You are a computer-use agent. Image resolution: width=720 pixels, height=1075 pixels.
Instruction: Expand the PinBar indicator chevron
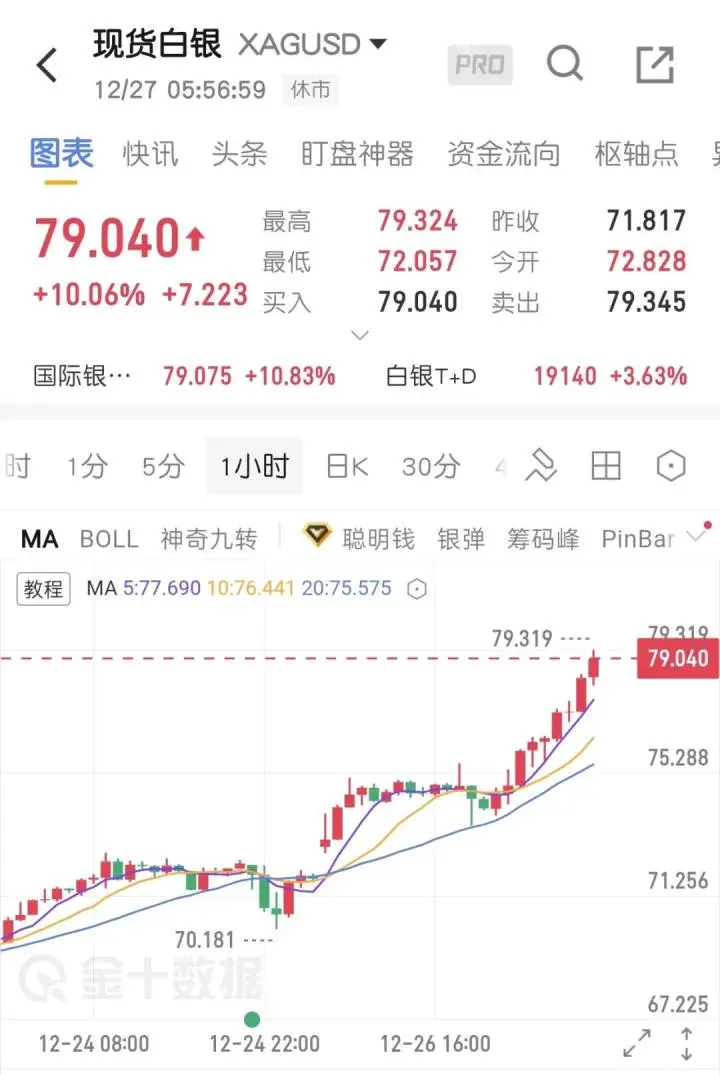[x=700, y=539]
